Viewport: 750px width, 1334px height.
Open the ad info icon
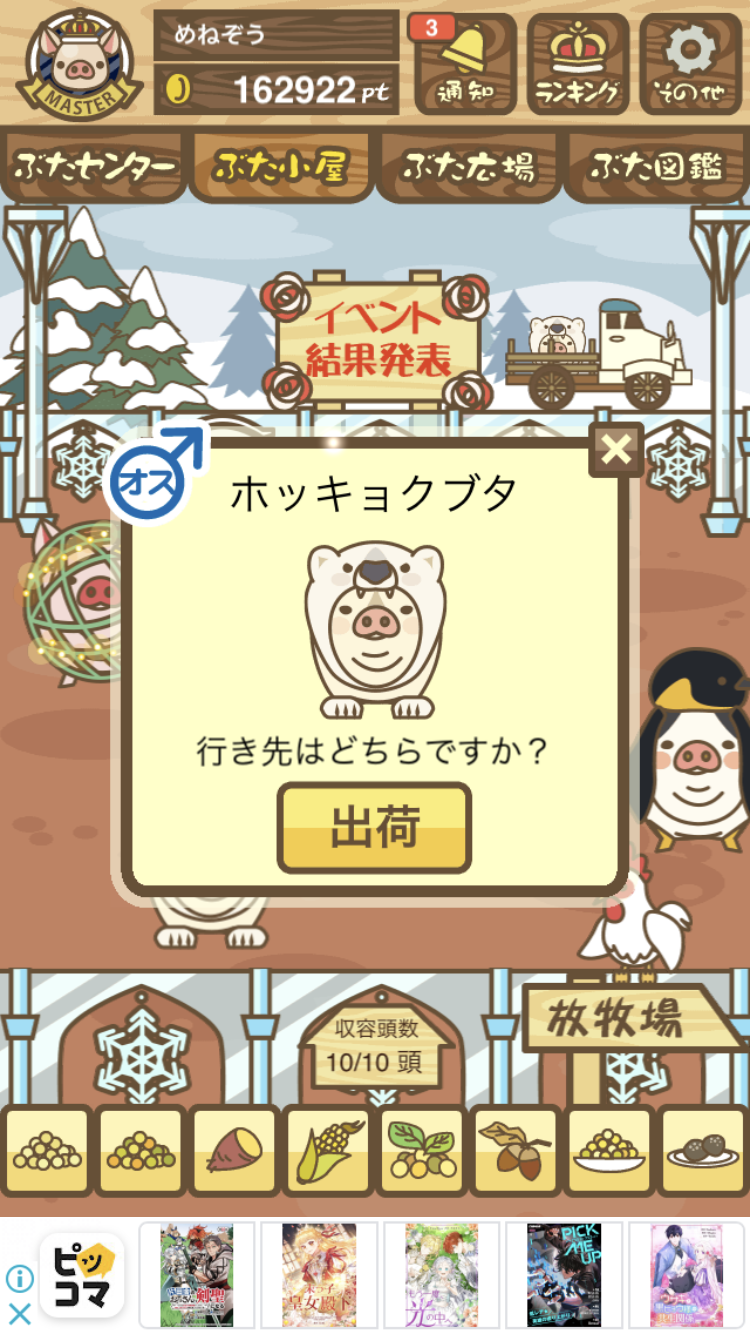click(20, 1278)
